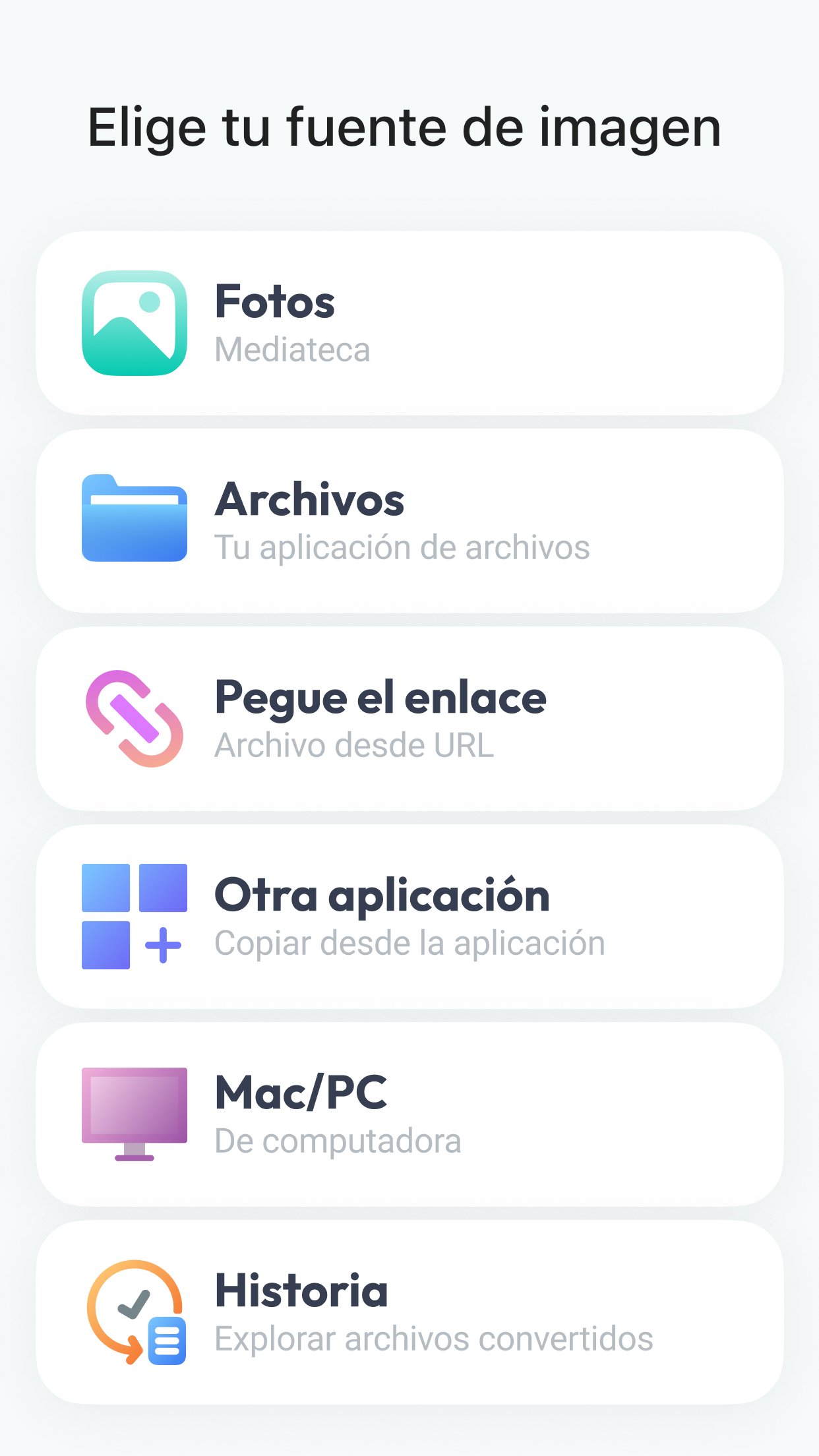Click the De computadora subtitle under Mac/PC
Viewport: 819px width, 1456px height.
coord(338,1140)
